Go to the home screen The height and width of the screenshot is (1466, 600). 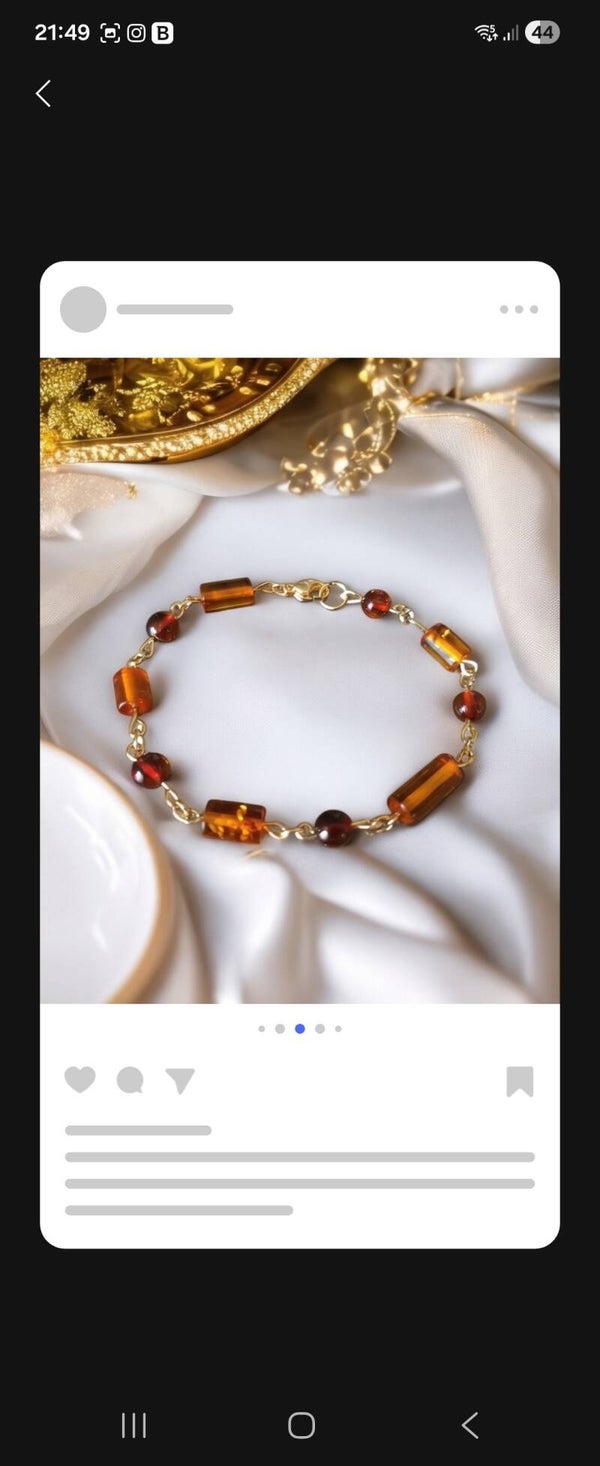click(301, 1425)
